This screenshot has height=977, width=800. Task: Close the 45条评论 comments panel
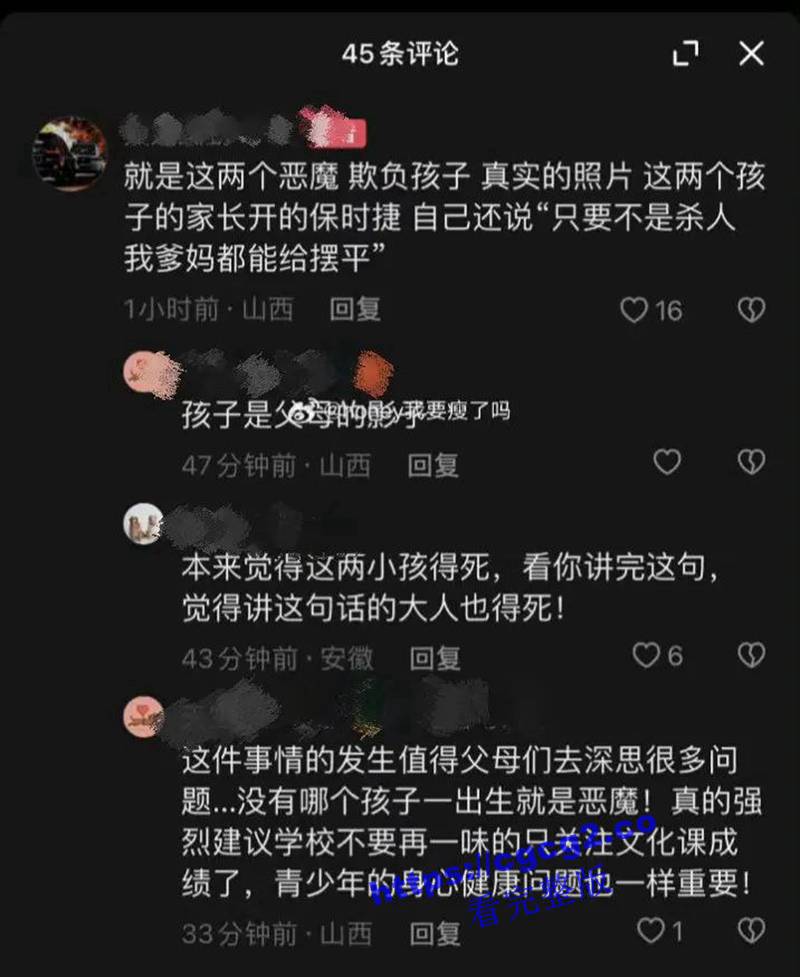point(751,54)
